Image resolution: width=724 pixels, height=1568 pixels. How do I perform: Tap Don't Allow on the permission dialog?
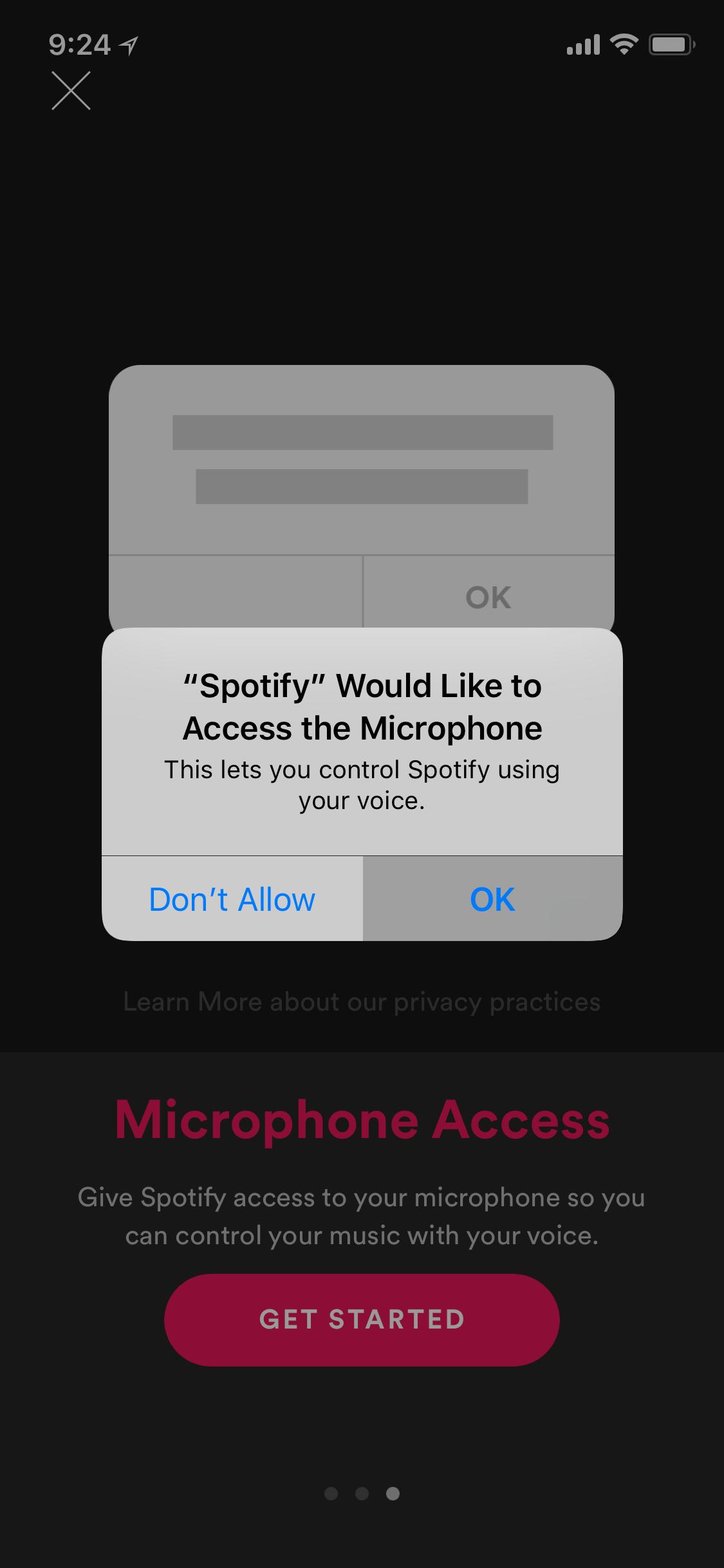click(x=232, y=899)
